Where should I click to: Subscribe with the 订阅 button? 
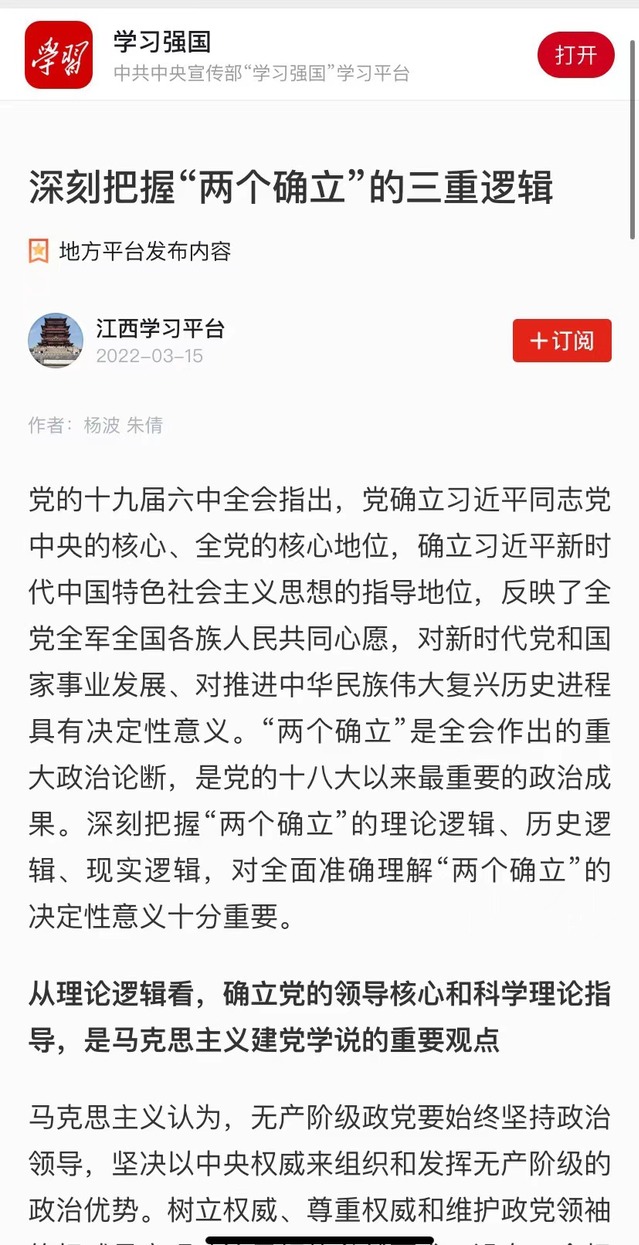(562, 341)
